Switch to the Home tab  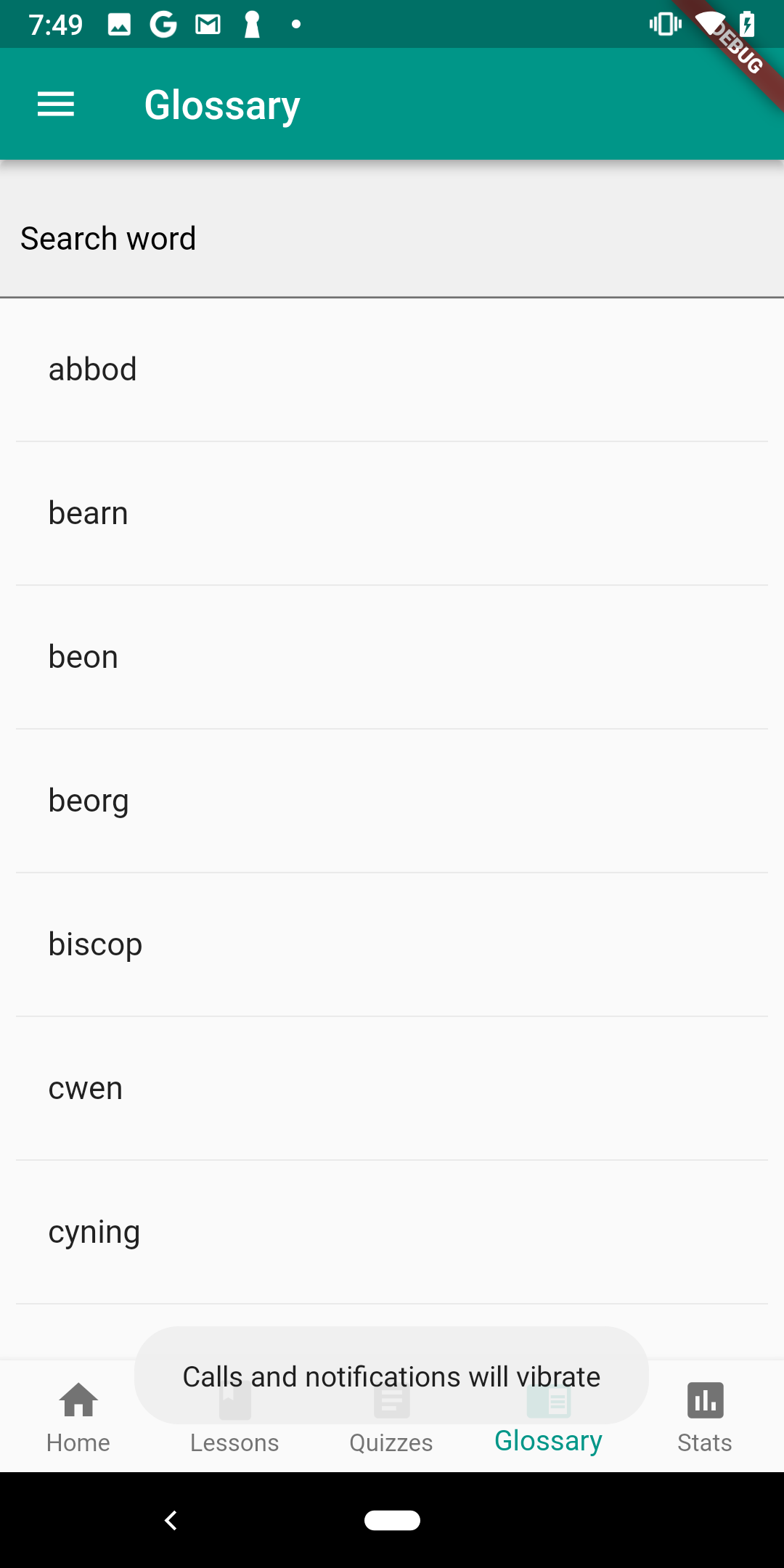pos(78,1417)
